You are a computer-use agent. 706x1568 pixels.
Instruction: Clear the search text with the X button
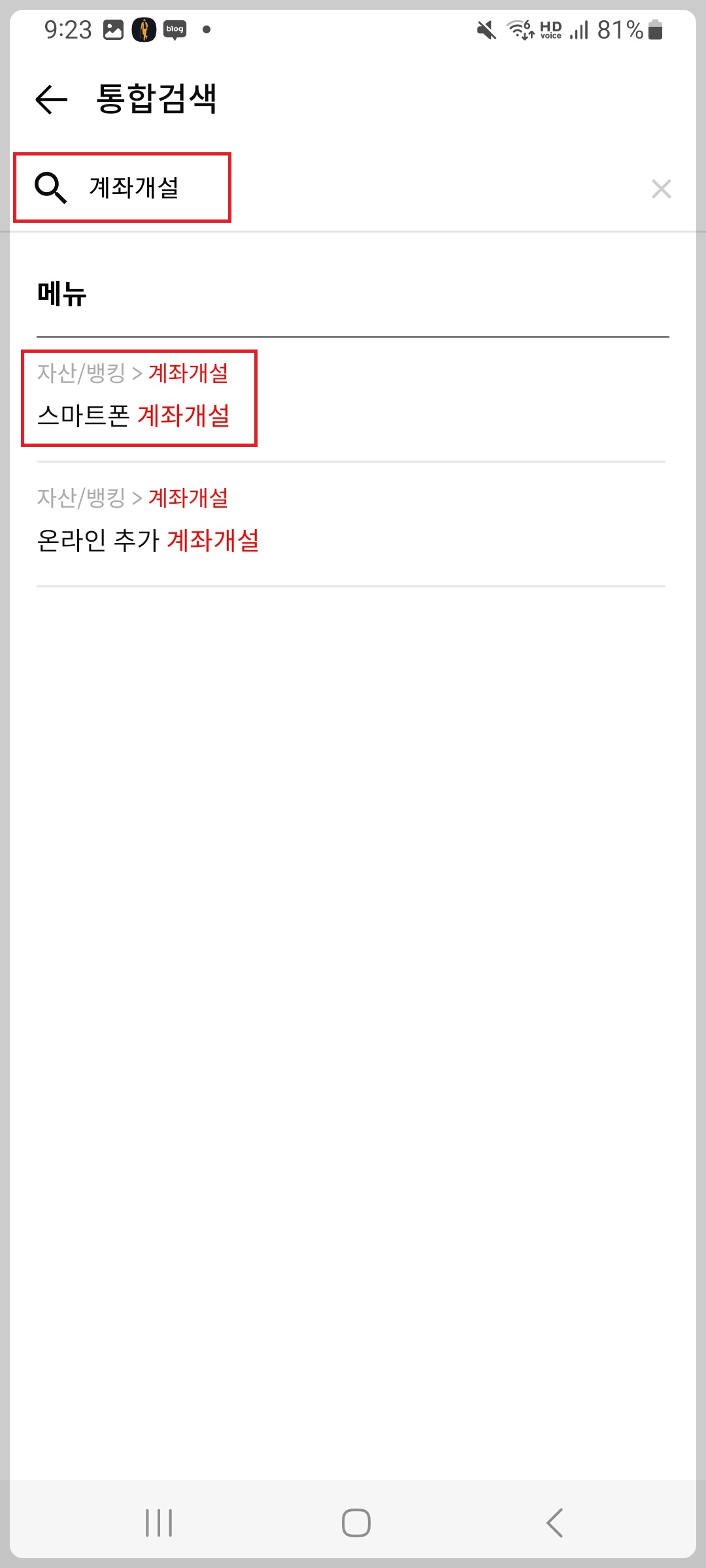(x=662, y=188)
